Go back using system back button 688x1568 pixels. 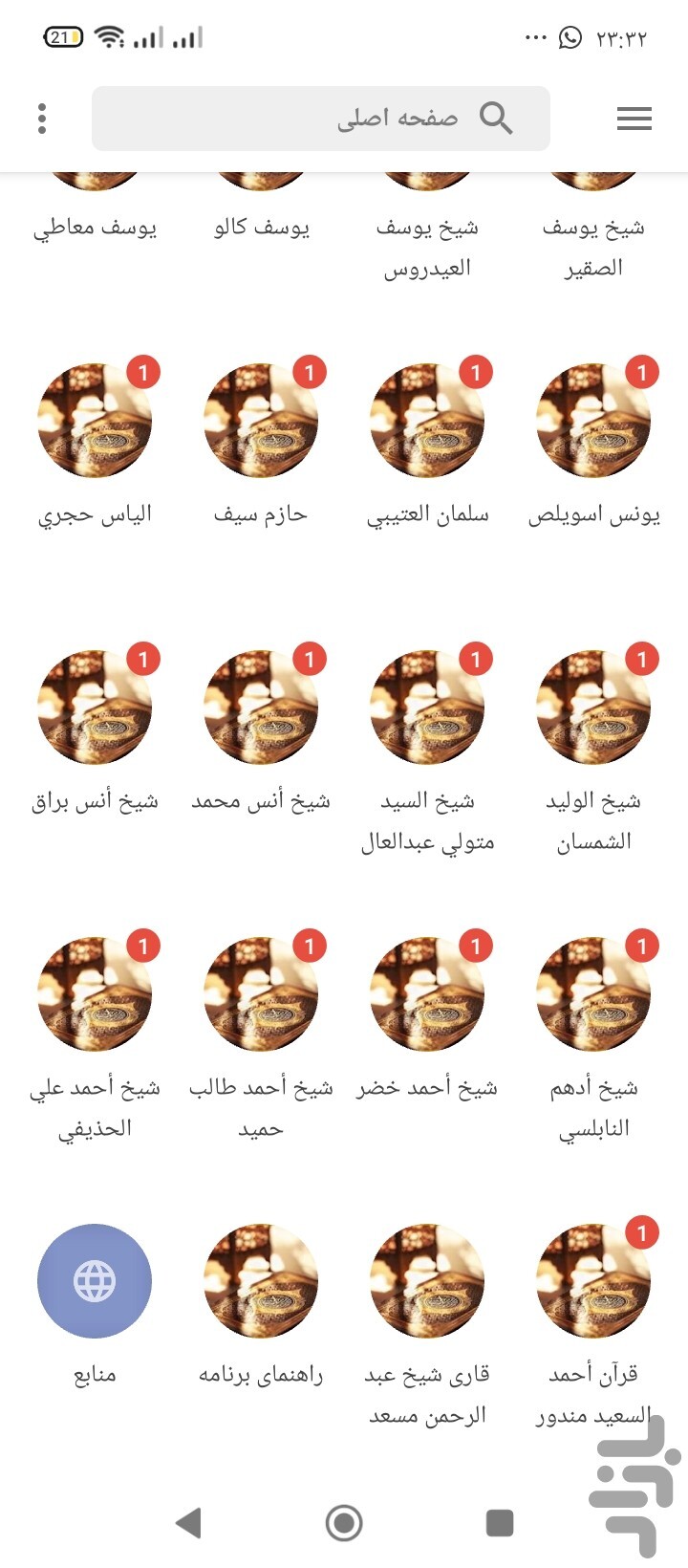[x=189, y=1522]
